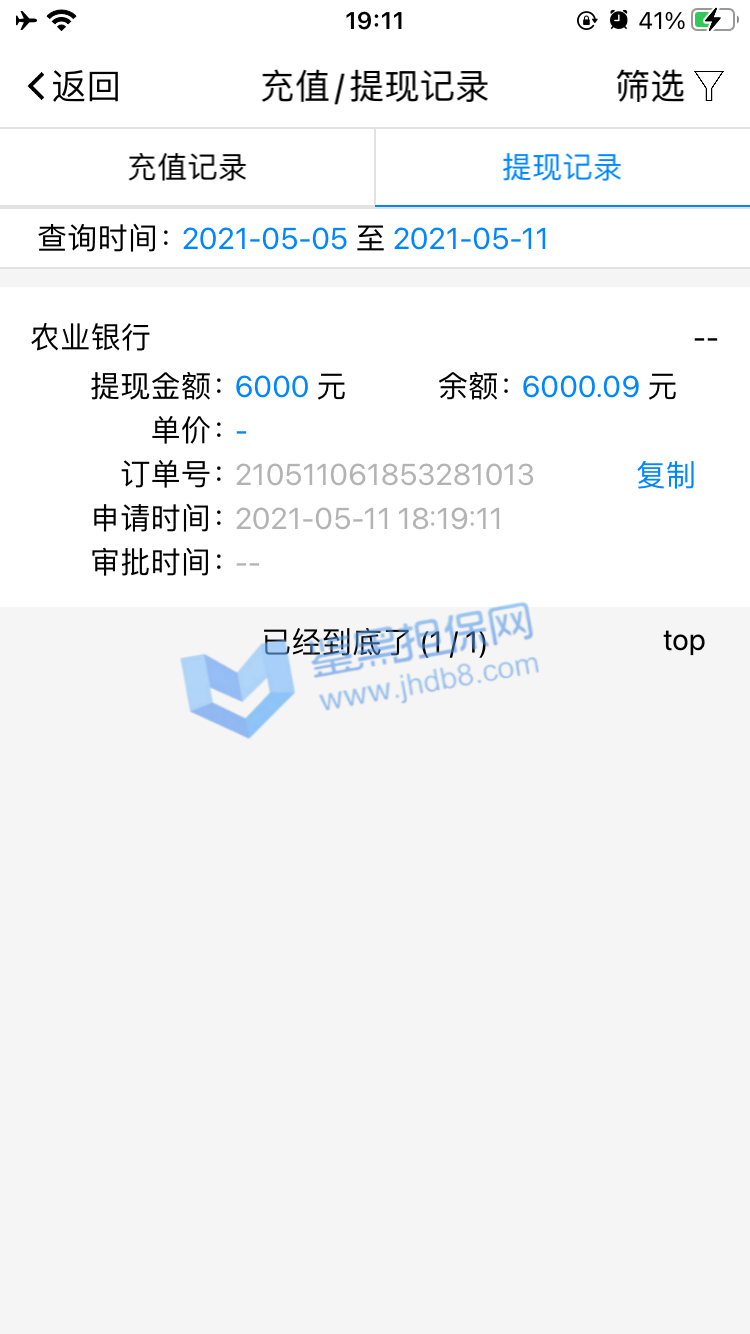
Task: Select the 提现记录 tab
Action: [562, 167]
